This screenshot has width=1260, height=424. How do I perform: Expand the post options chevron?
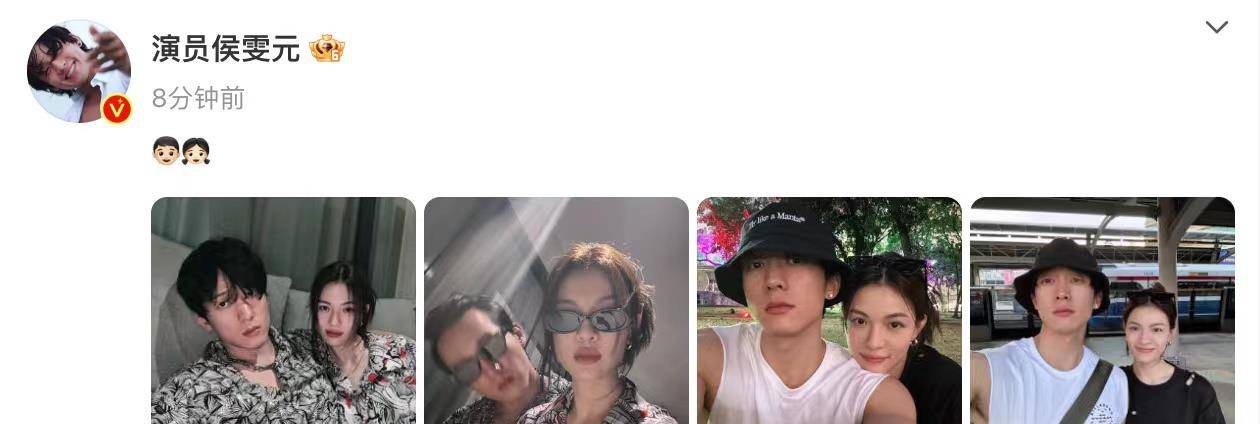coord(1216,27)
